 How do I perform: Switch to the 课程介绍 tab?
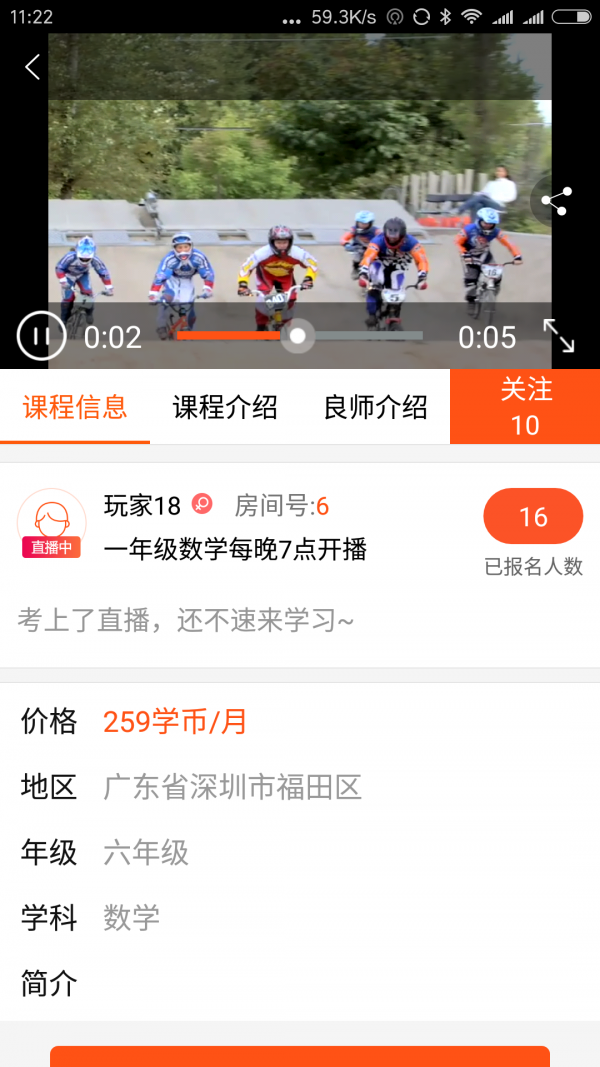tap(225, 408)
